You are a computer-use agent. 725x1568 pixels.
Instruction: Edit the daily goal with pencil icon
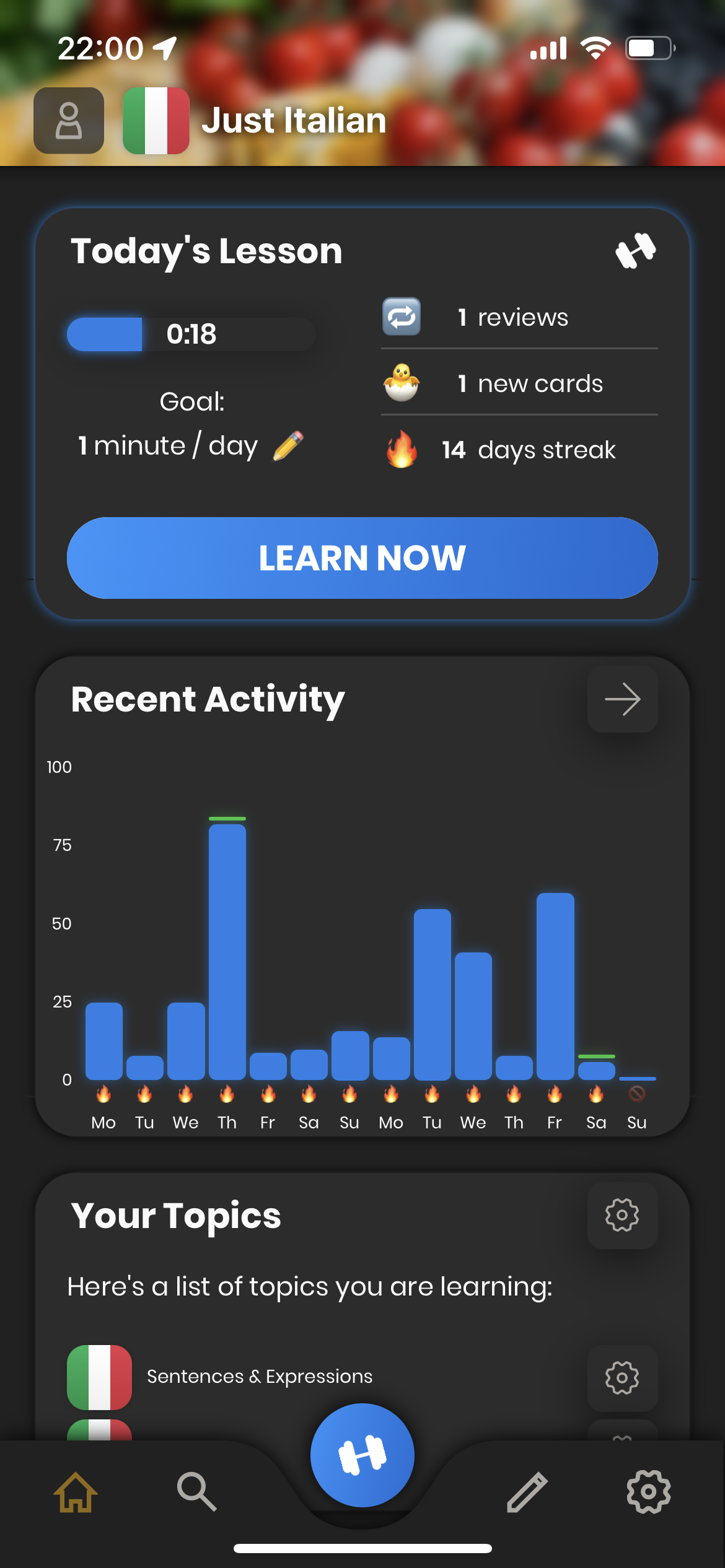[x=288, y=446]
